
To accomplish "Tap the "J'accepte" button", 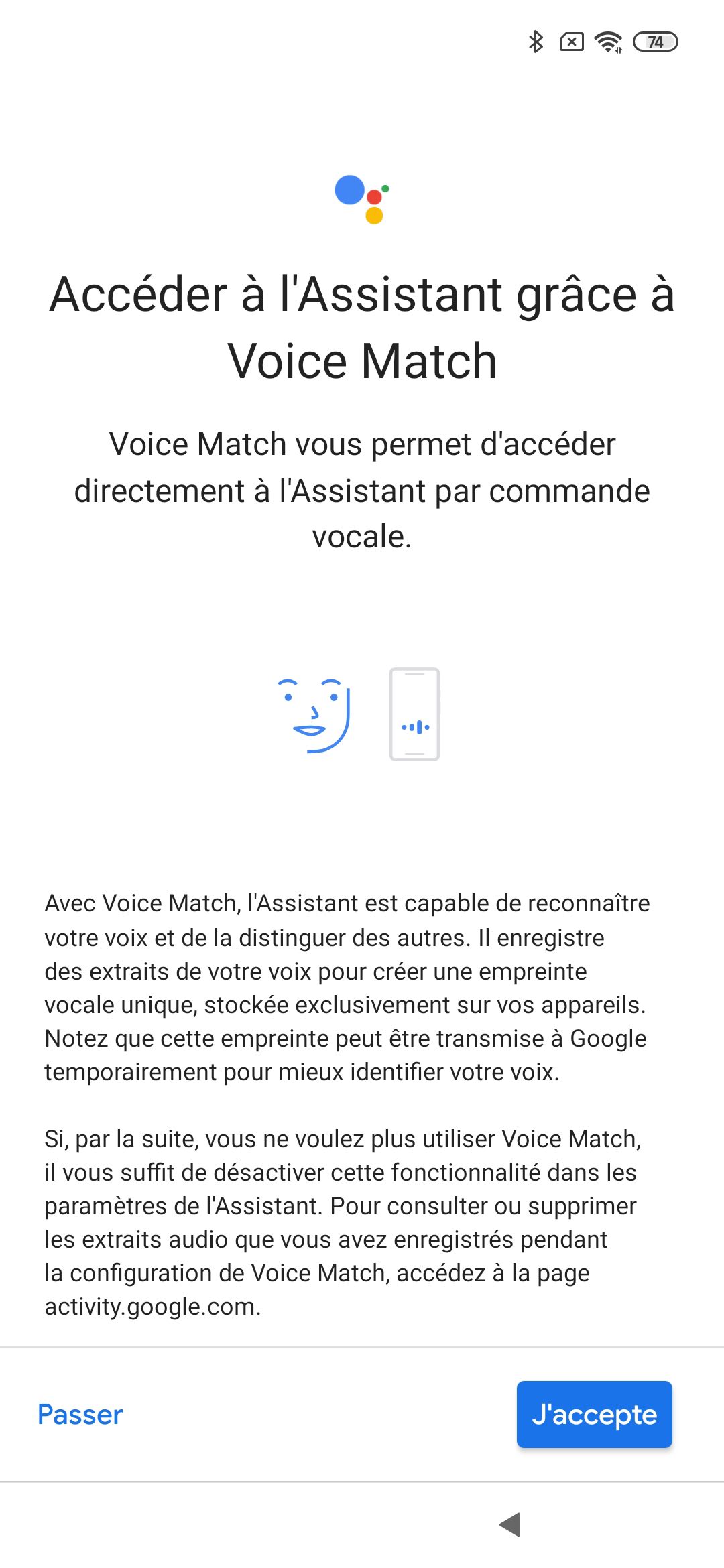I will coord(594,1414).
